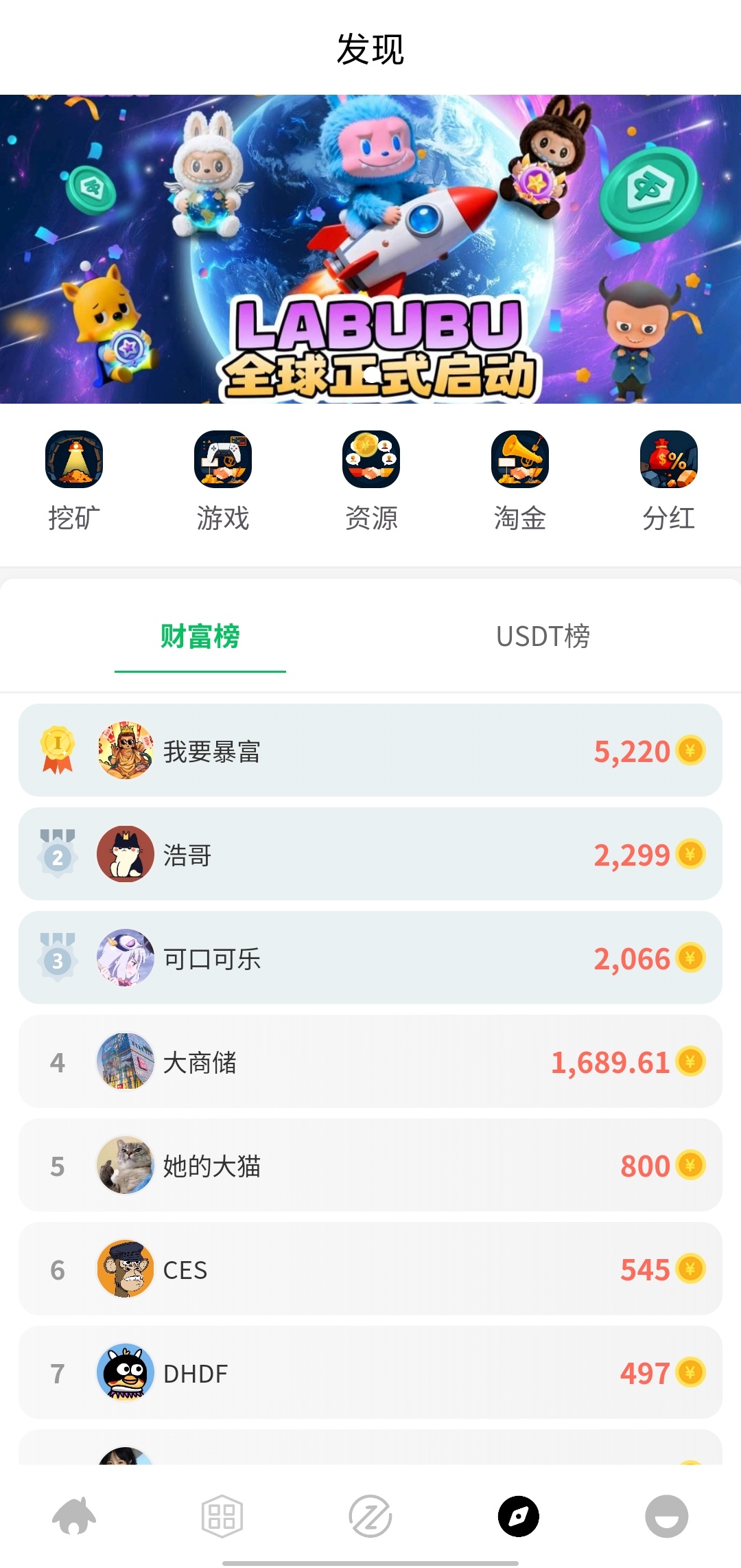Open the 挖矿 mining shortcut
This screenshot has height=1568, width=741.
tap(74, 481)
